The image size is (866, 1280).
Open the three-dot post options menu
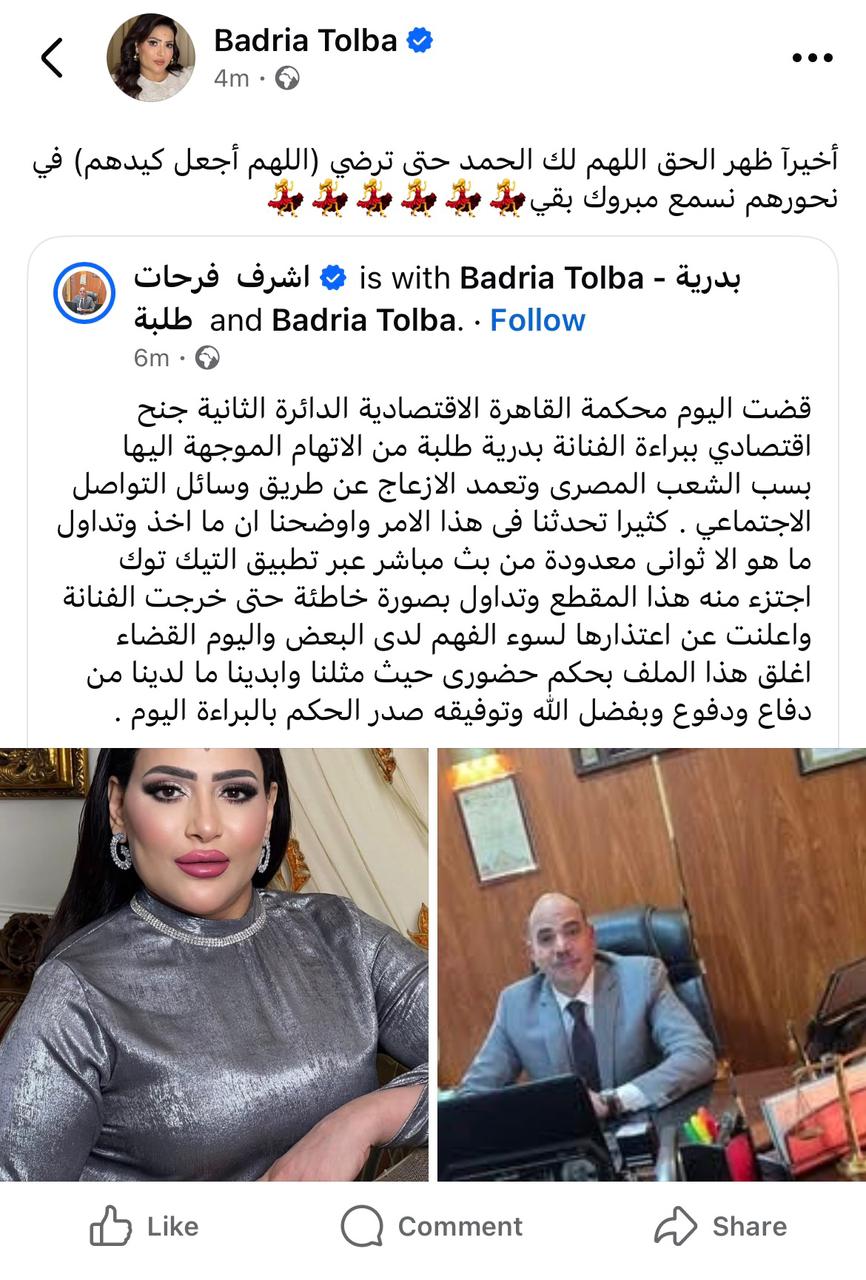pyautogui.click(x=811, y=58)
